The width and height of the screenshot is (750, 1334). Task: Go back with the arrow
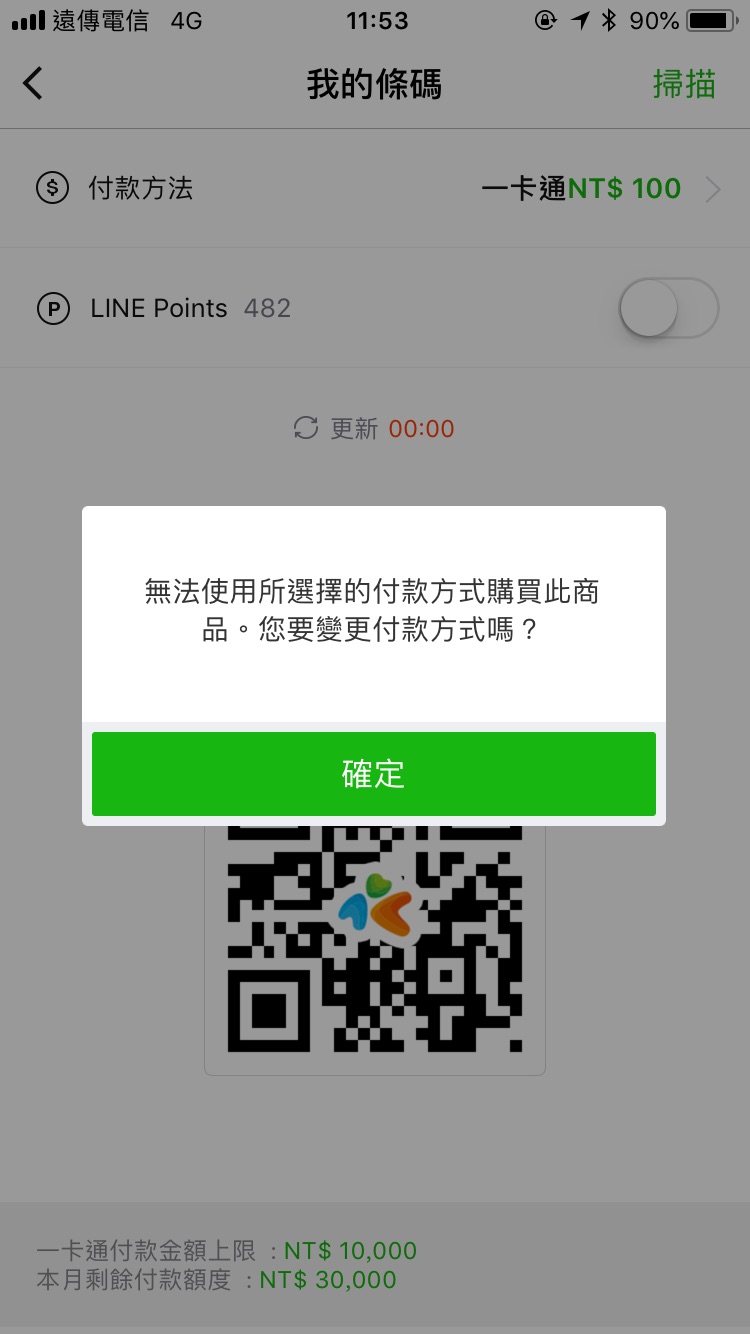(x=33, y=83)
